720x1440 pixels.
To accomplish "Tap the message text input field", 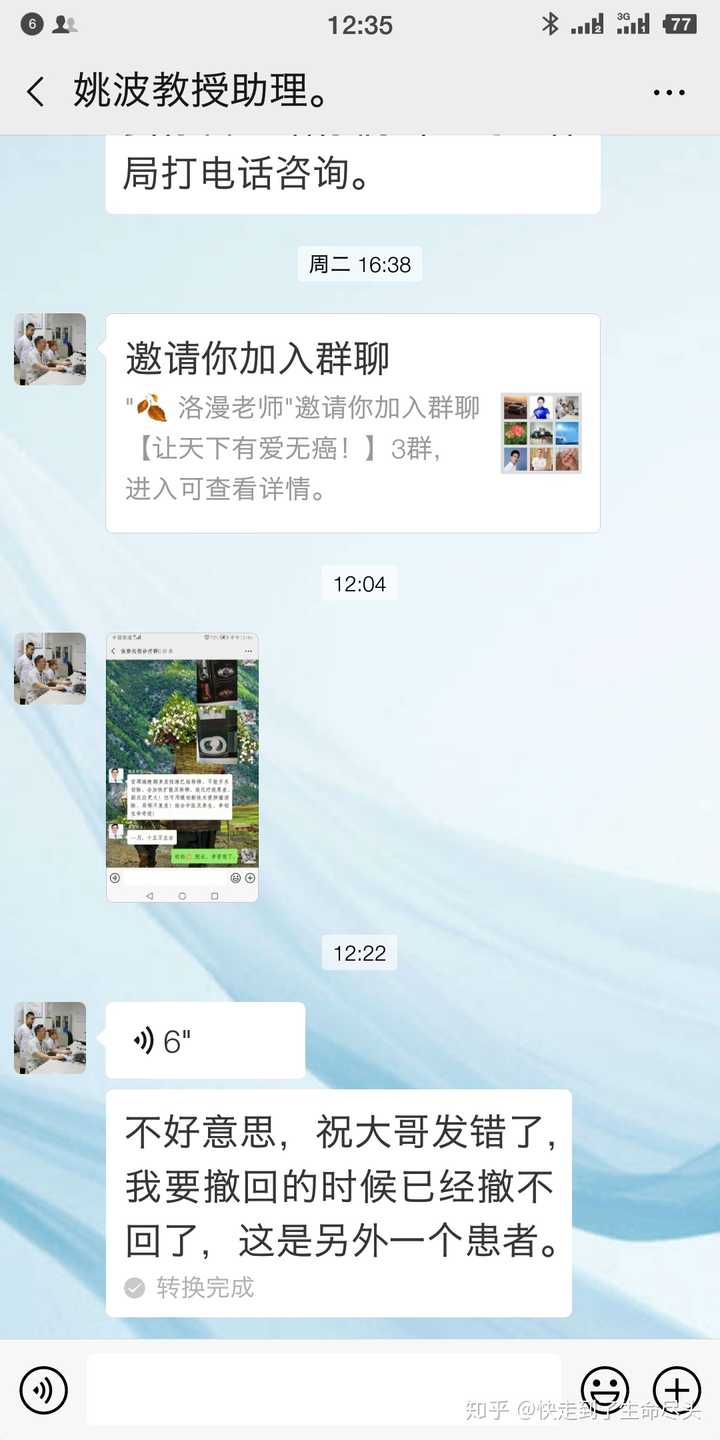I will (323, 1390).
